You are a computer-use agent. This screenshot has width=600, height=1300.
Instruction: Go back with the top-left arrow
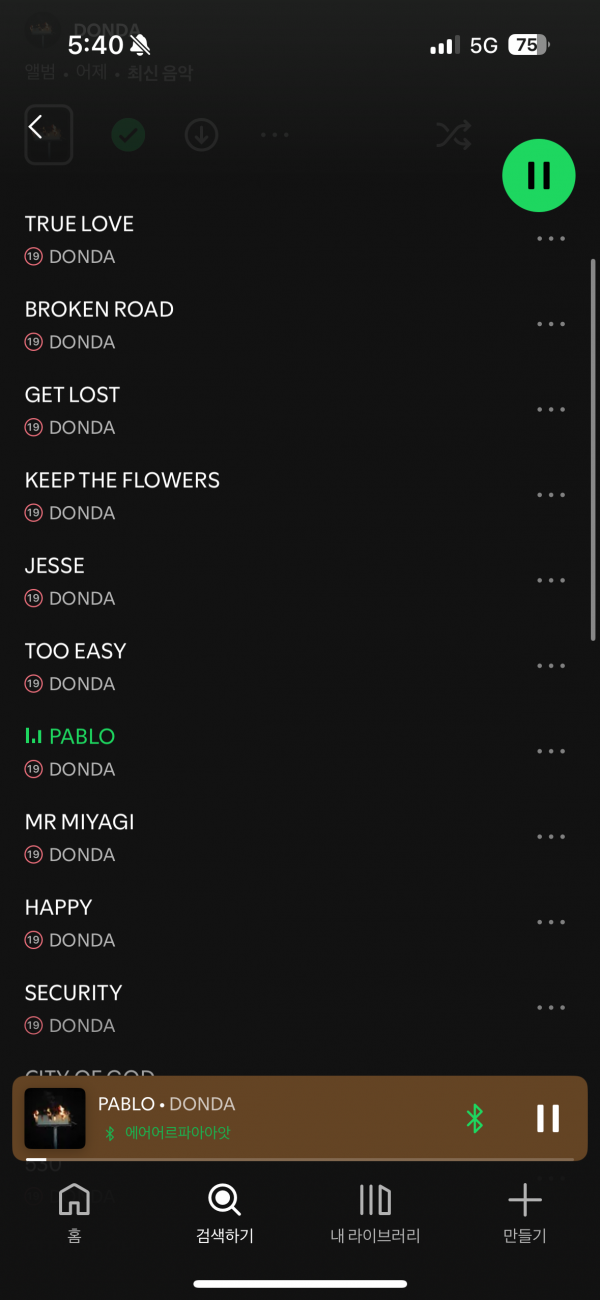click(x=36, y=127)
